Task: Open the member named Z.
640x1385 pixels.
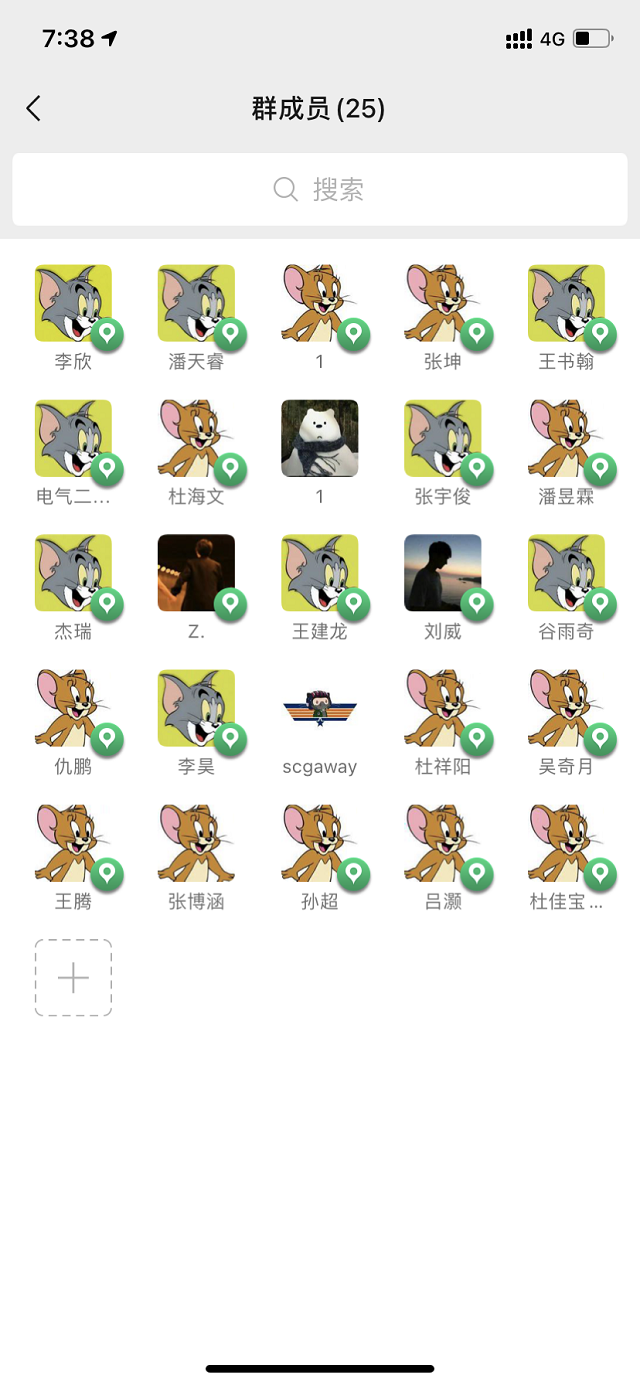Action: coord(196,573)
